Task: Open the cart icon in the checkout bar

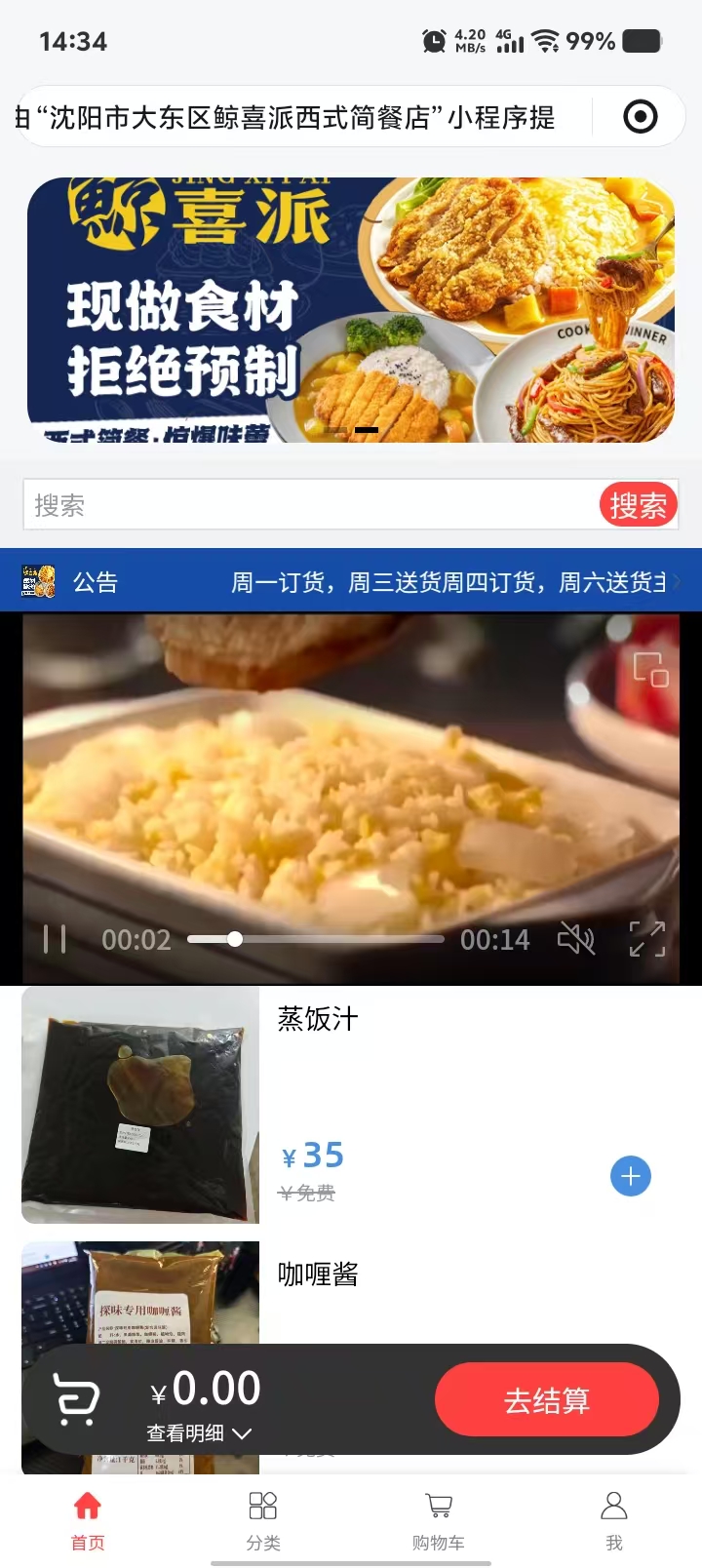Action: (76, 1400)
